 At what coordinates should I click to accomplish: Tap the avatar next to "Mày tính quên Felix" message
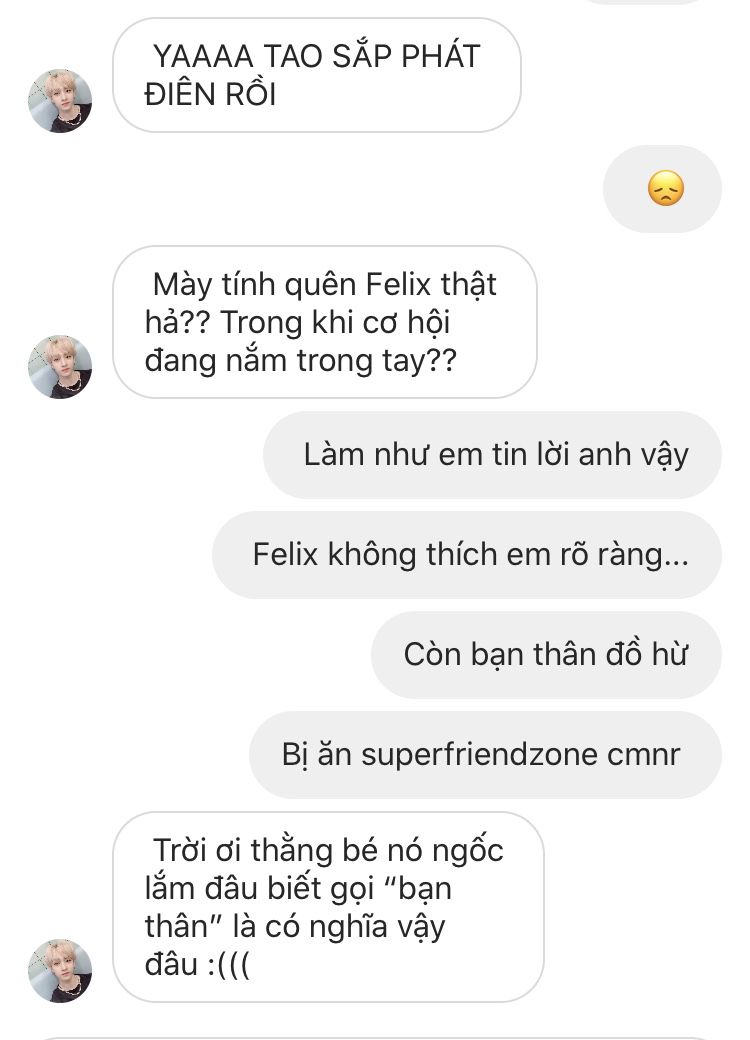pos(60,367)
